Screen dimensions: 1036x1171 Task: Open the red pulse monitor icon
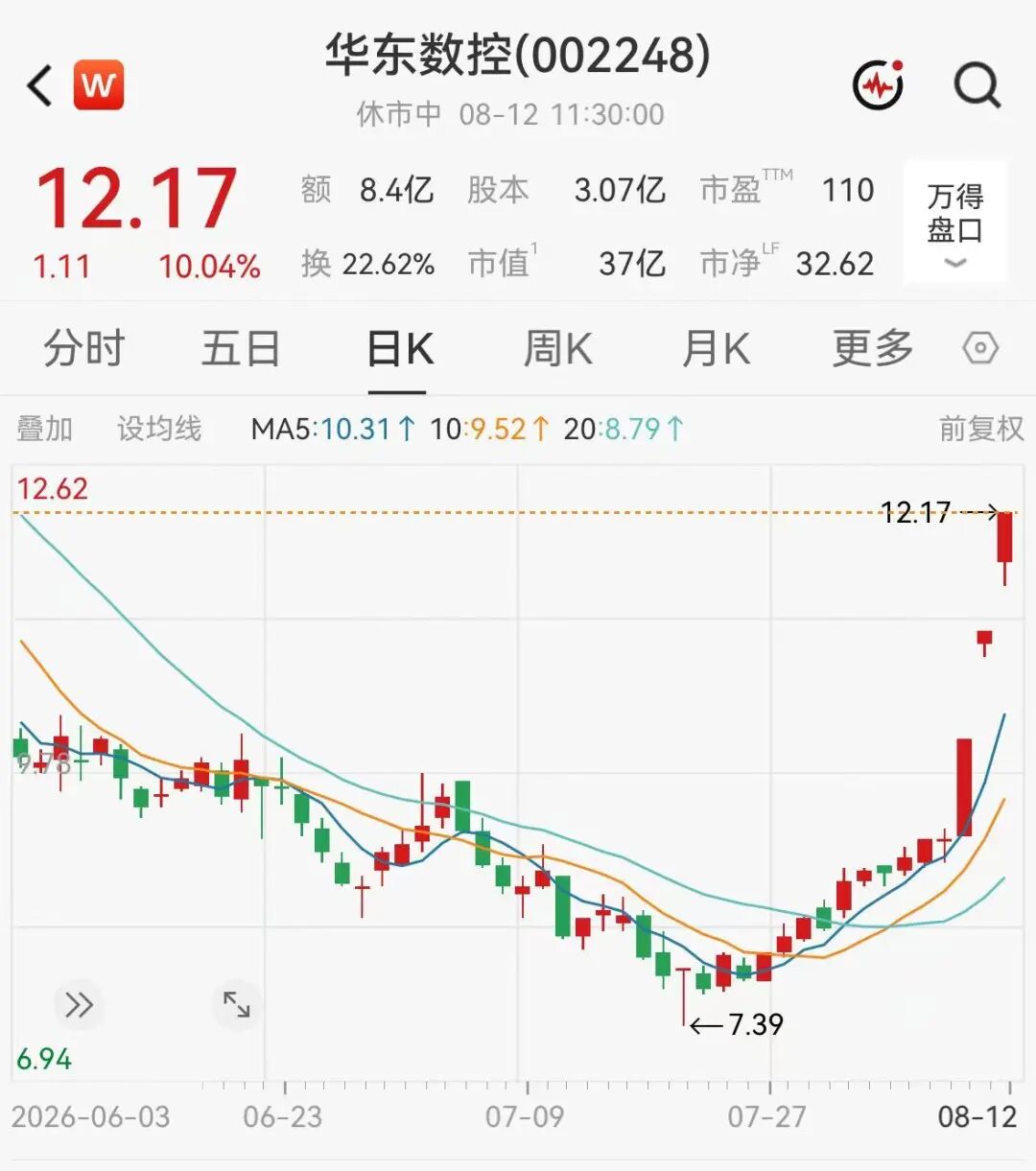(879, 85)
